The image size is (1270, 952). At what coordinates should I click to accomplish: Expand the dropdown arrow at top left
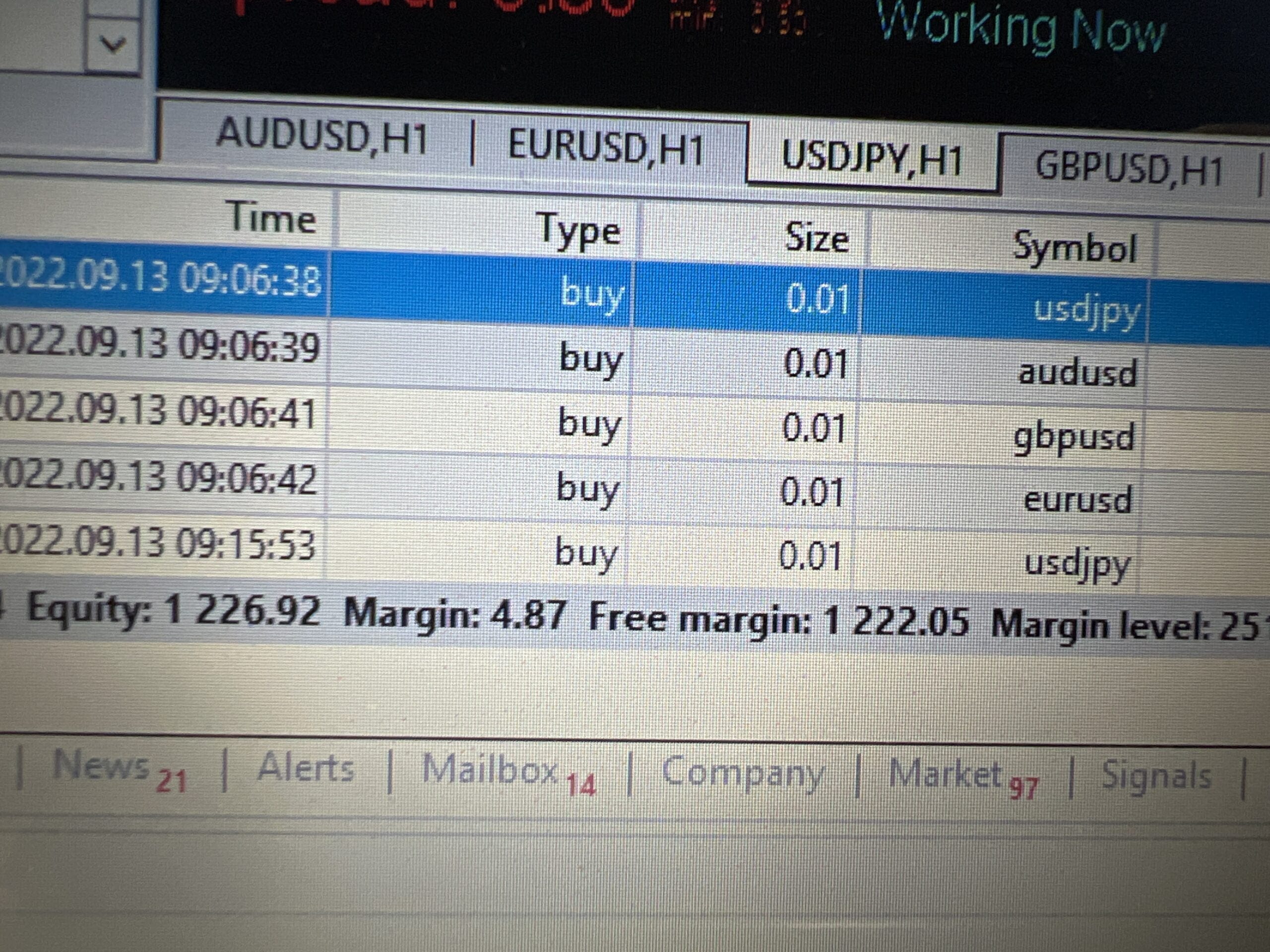pos(113,44)
